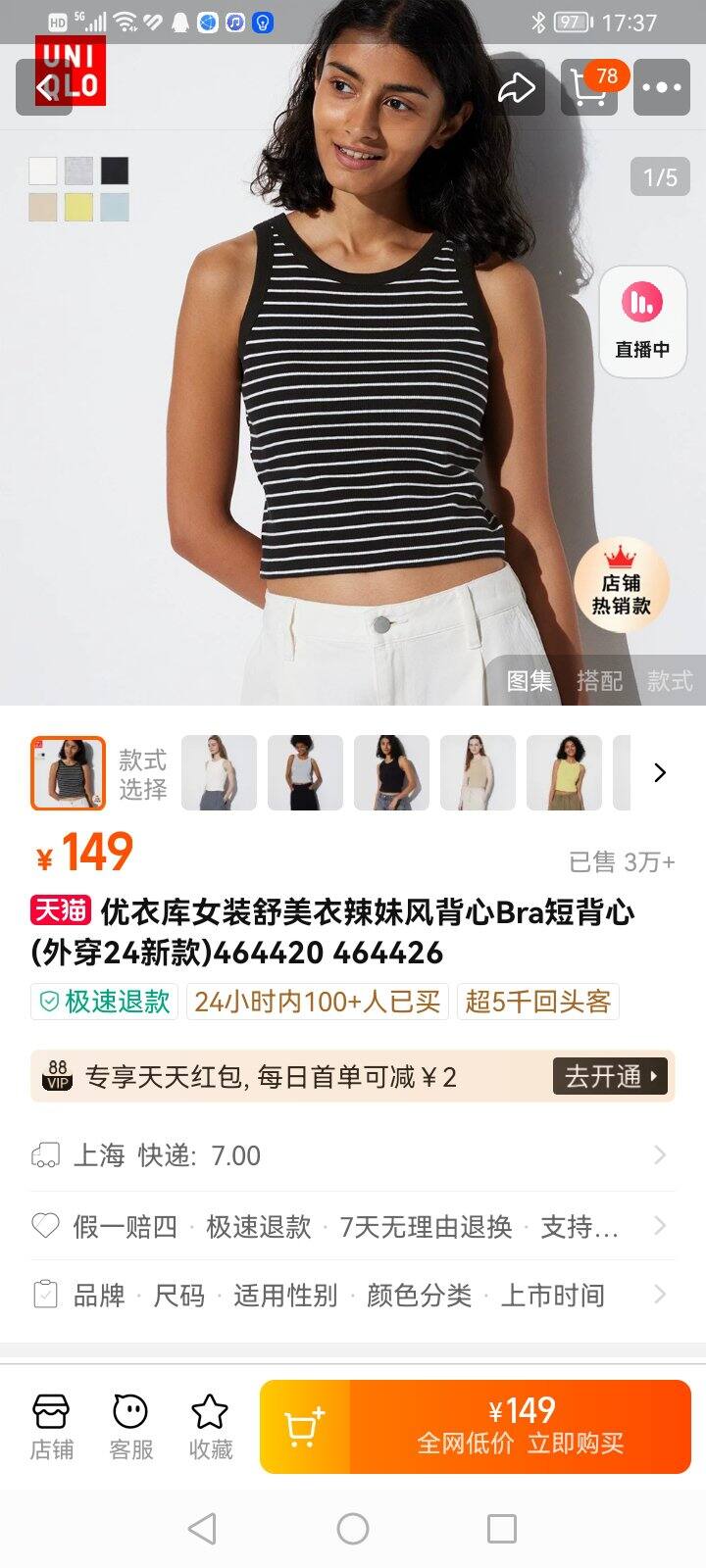The image size is (706, 1568).
Task: Select the white tank top style thumbnail
Action: point(219,772)
